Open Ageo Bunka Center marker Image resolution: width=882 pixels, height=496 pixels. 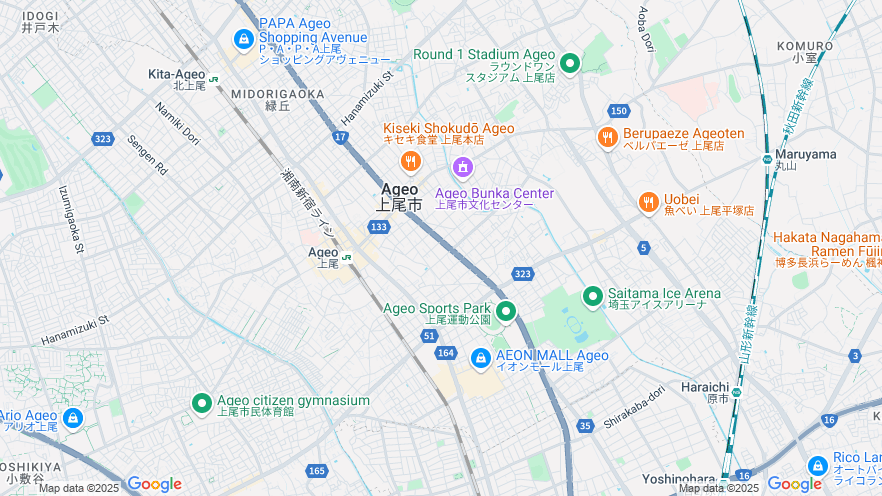[462, 166]
